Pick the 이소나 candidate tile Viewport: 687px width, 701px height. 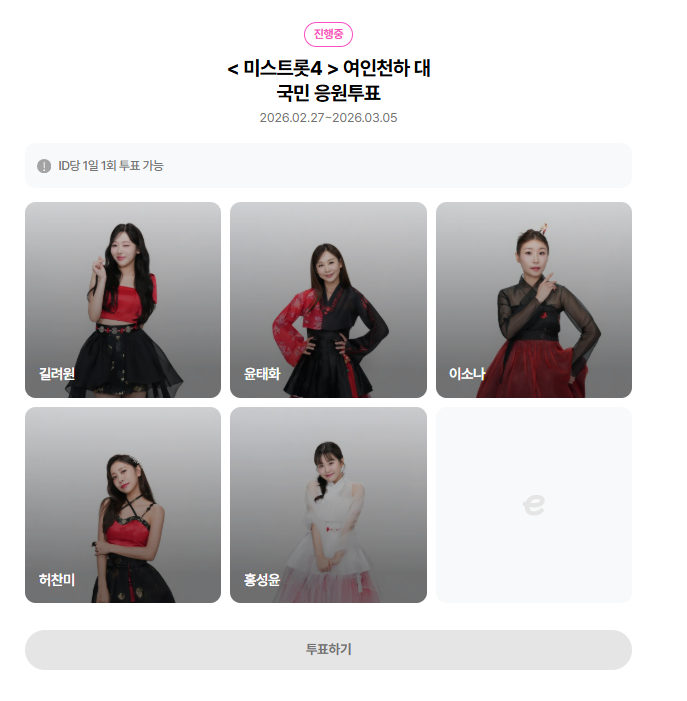click(x=533, y=299)
